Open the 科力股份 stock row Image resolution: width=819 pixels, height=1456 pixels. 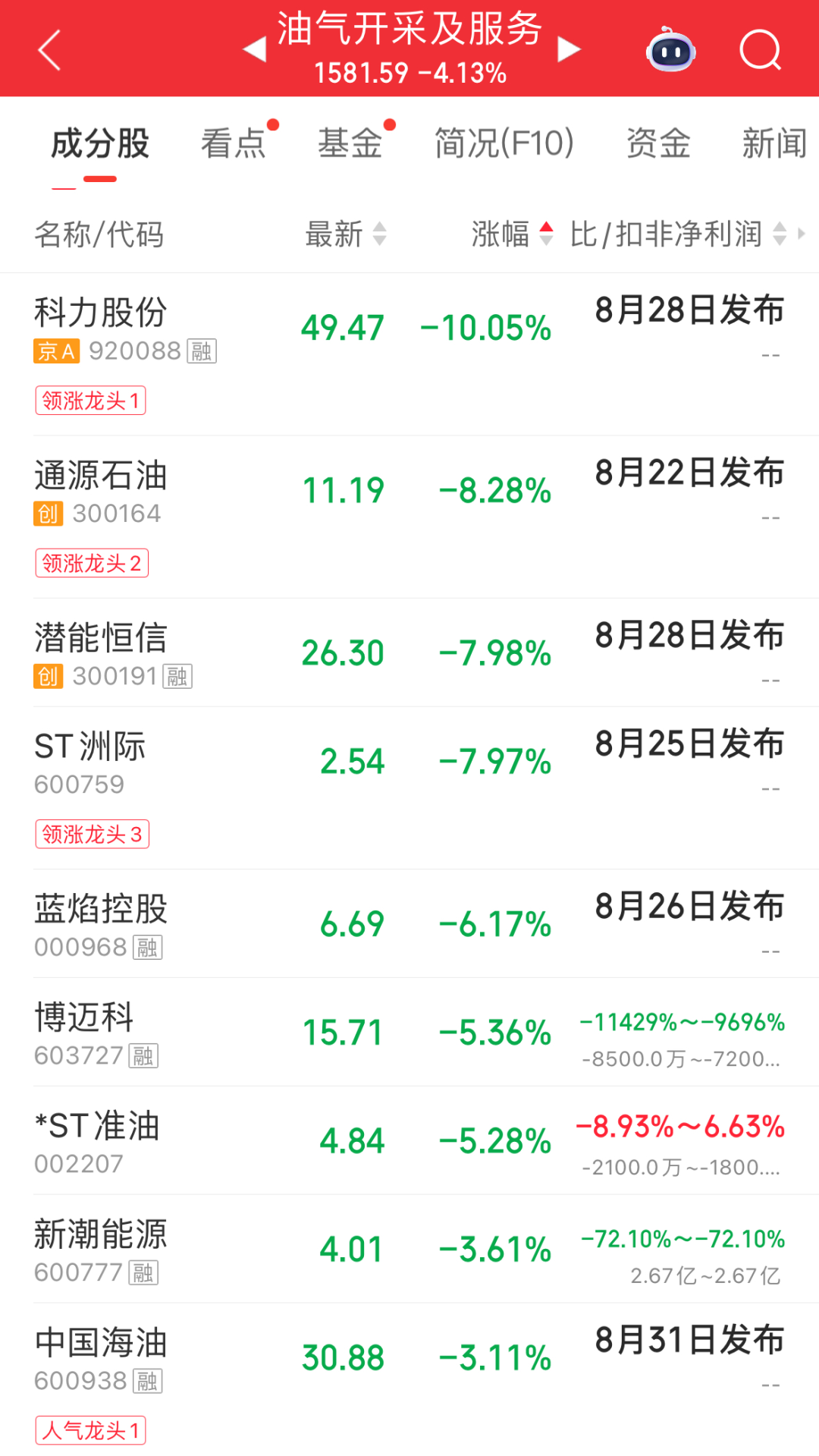409,354
